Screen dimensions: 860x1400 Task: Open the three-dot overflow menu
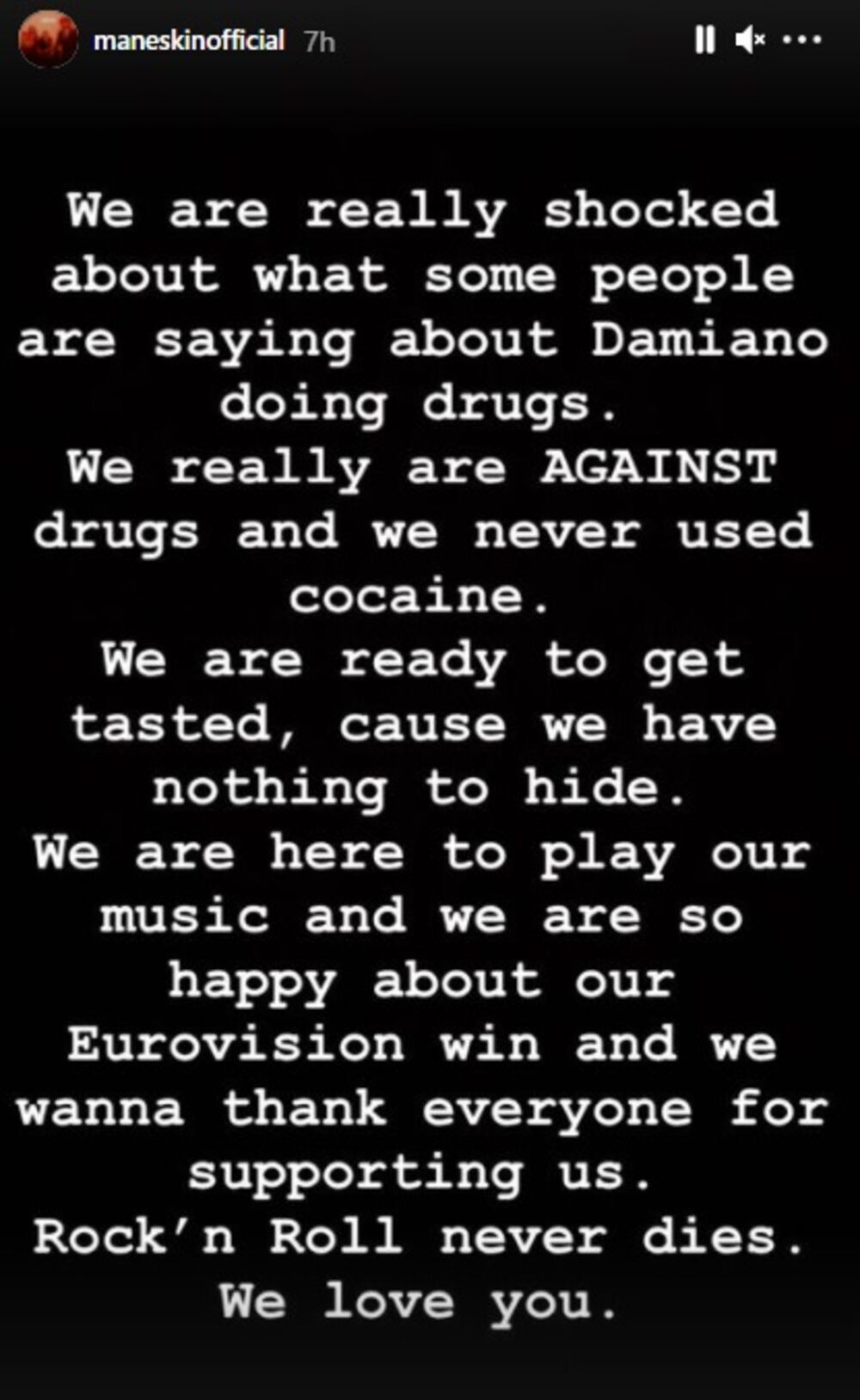tap(802, 40)
